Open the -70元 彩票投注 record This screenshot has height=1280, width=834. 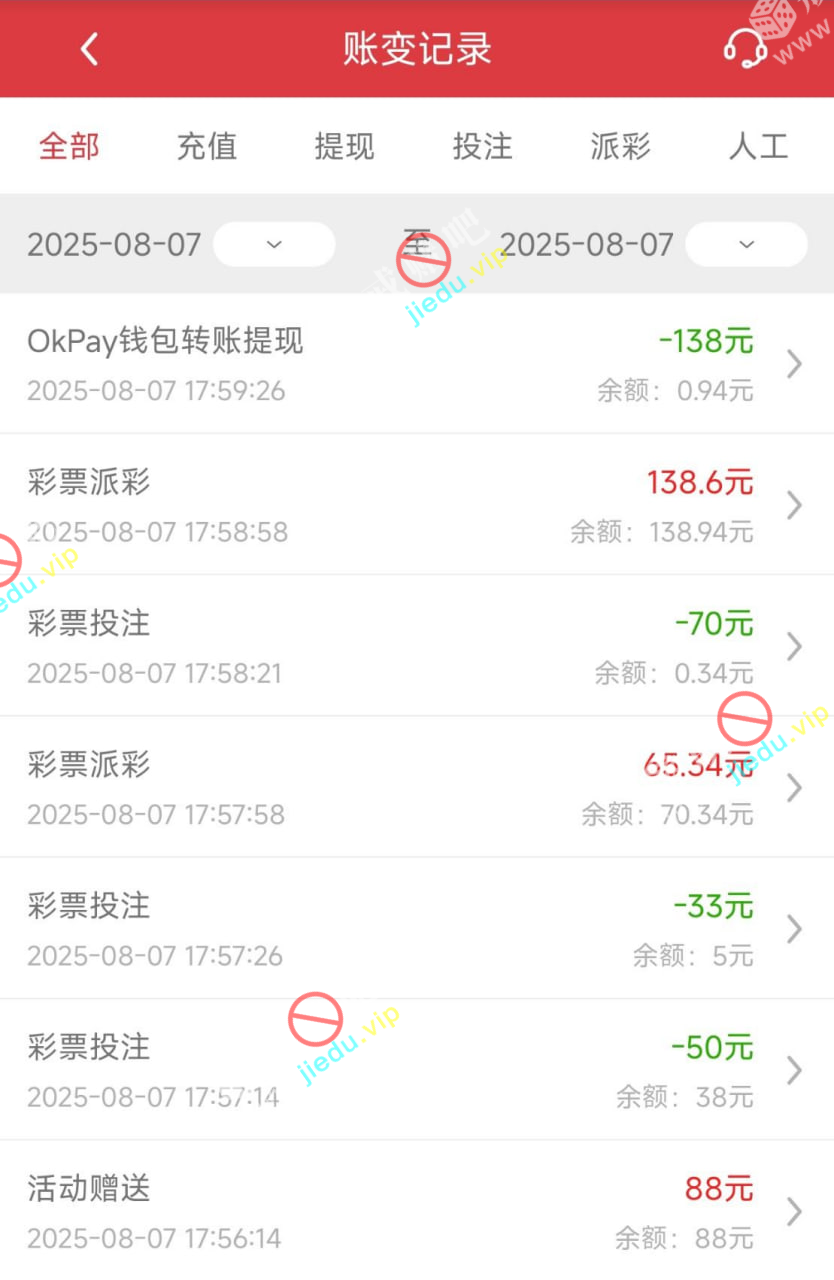[x=416, y=646]
